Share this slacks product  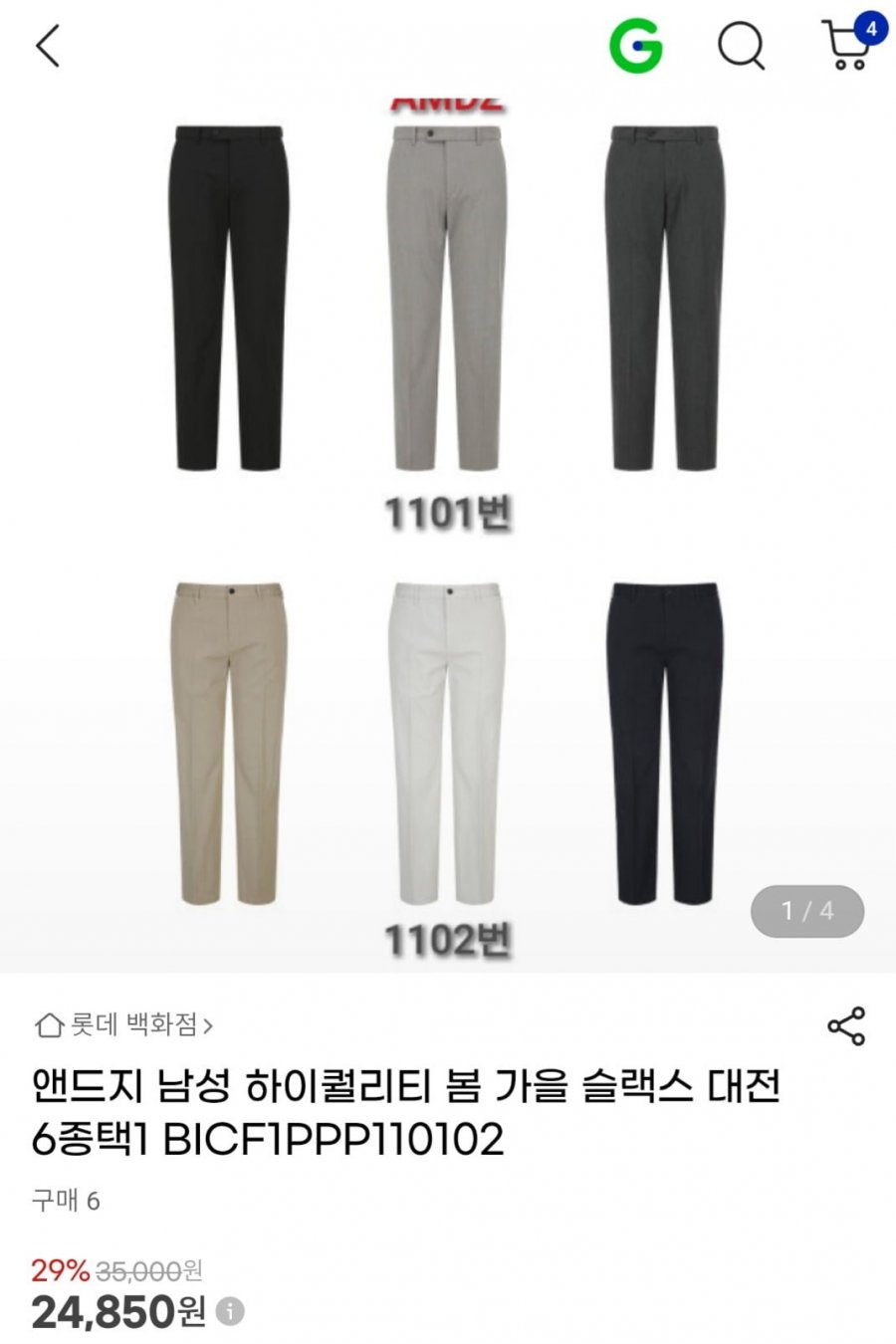tap(846, 1026)
